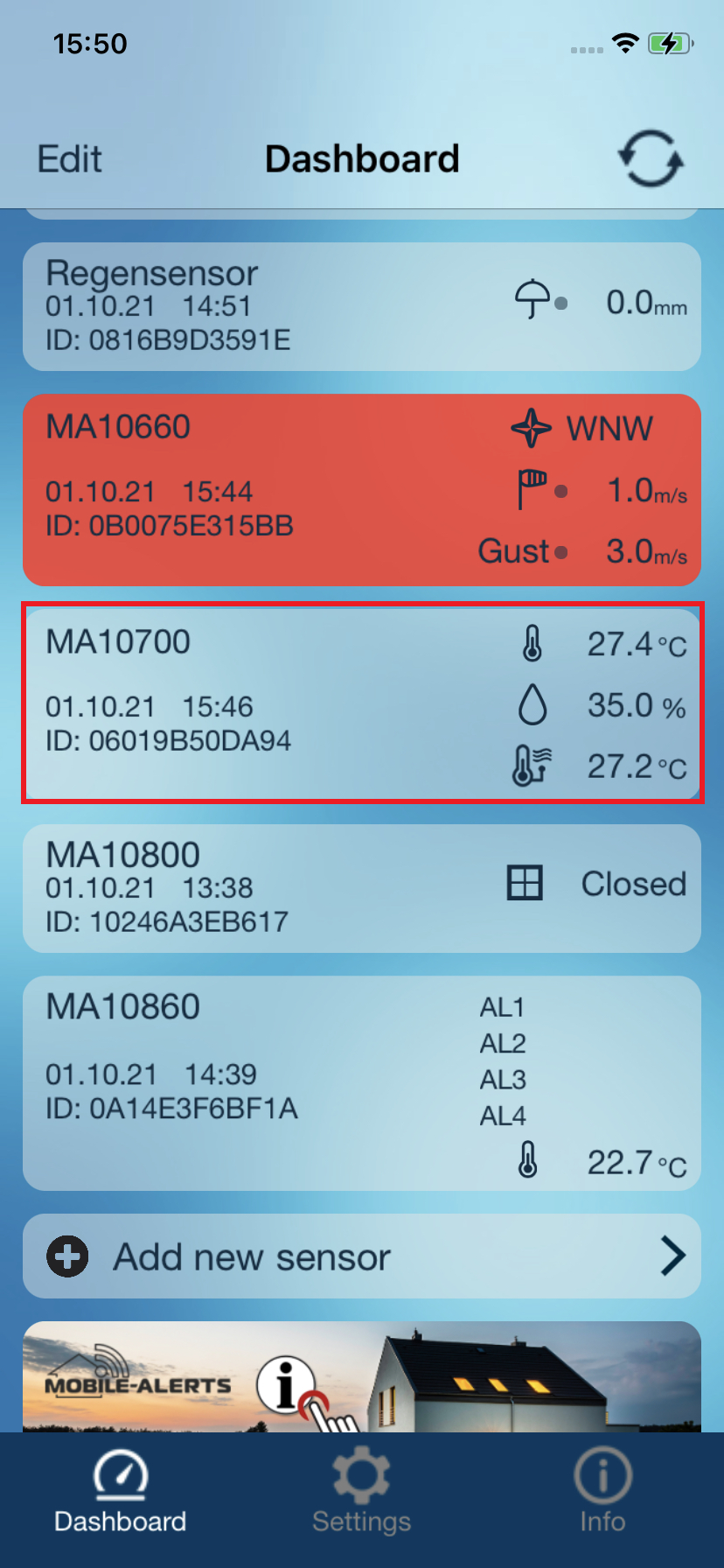Open the MA10800 window contact card
Image resolution: width=724 pixels, height=1568 pixels.
(x=362, y=887)
